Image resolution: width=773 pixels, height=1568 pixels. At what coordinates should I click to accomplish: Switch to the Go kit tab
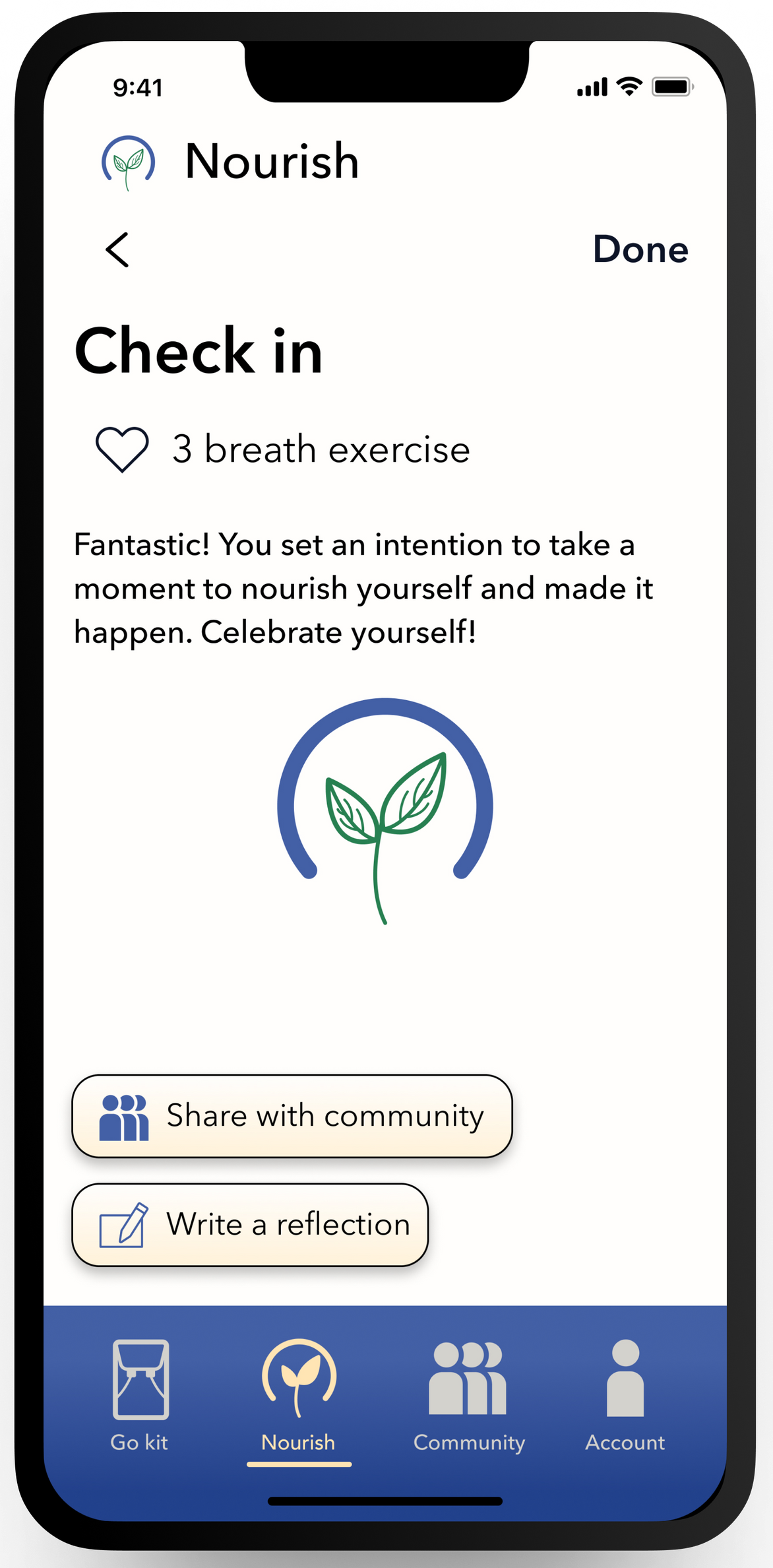point(140,1394)
